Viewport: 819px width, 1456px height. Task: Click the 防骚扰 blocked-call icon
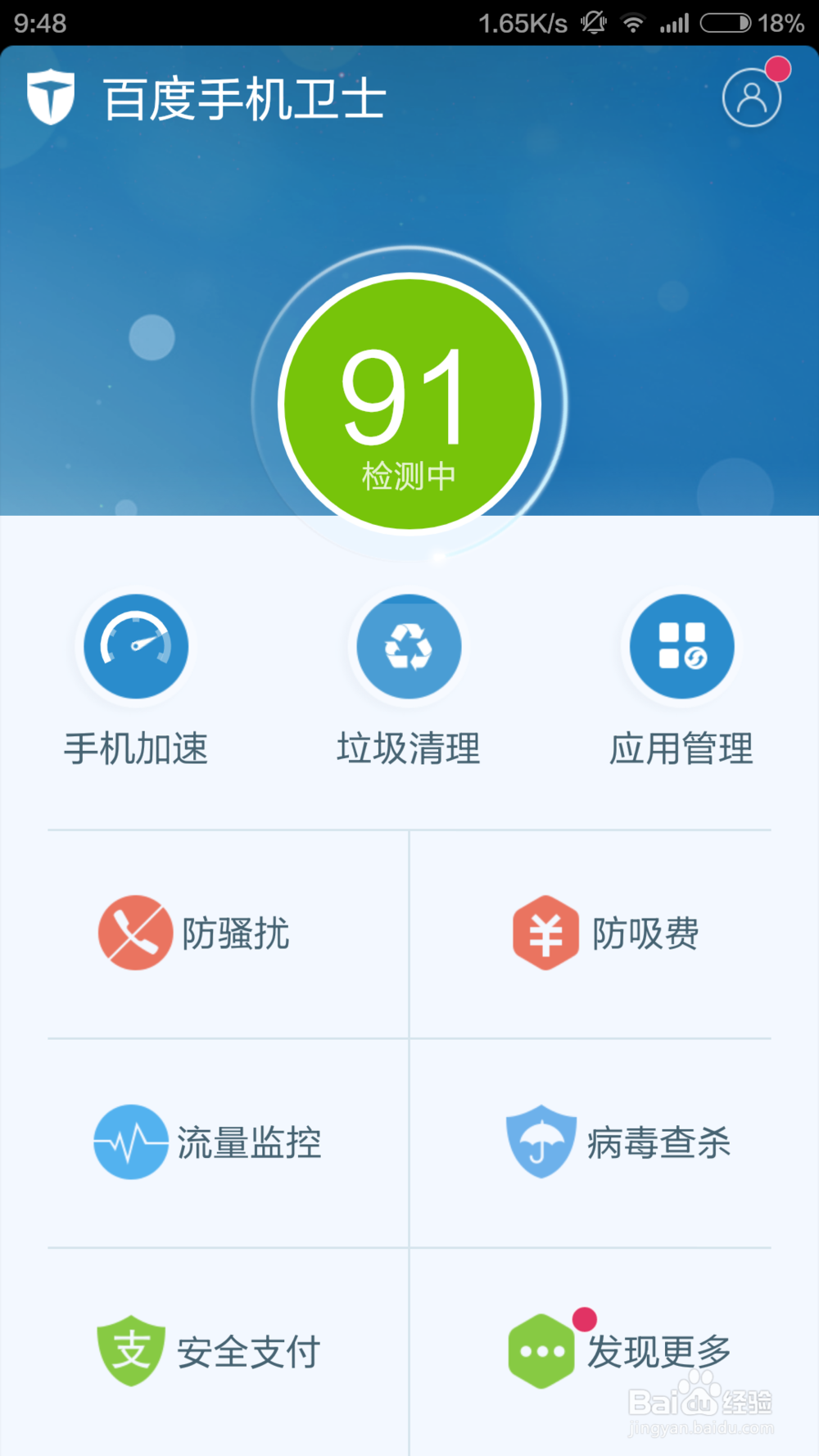[x=135, y=933]
